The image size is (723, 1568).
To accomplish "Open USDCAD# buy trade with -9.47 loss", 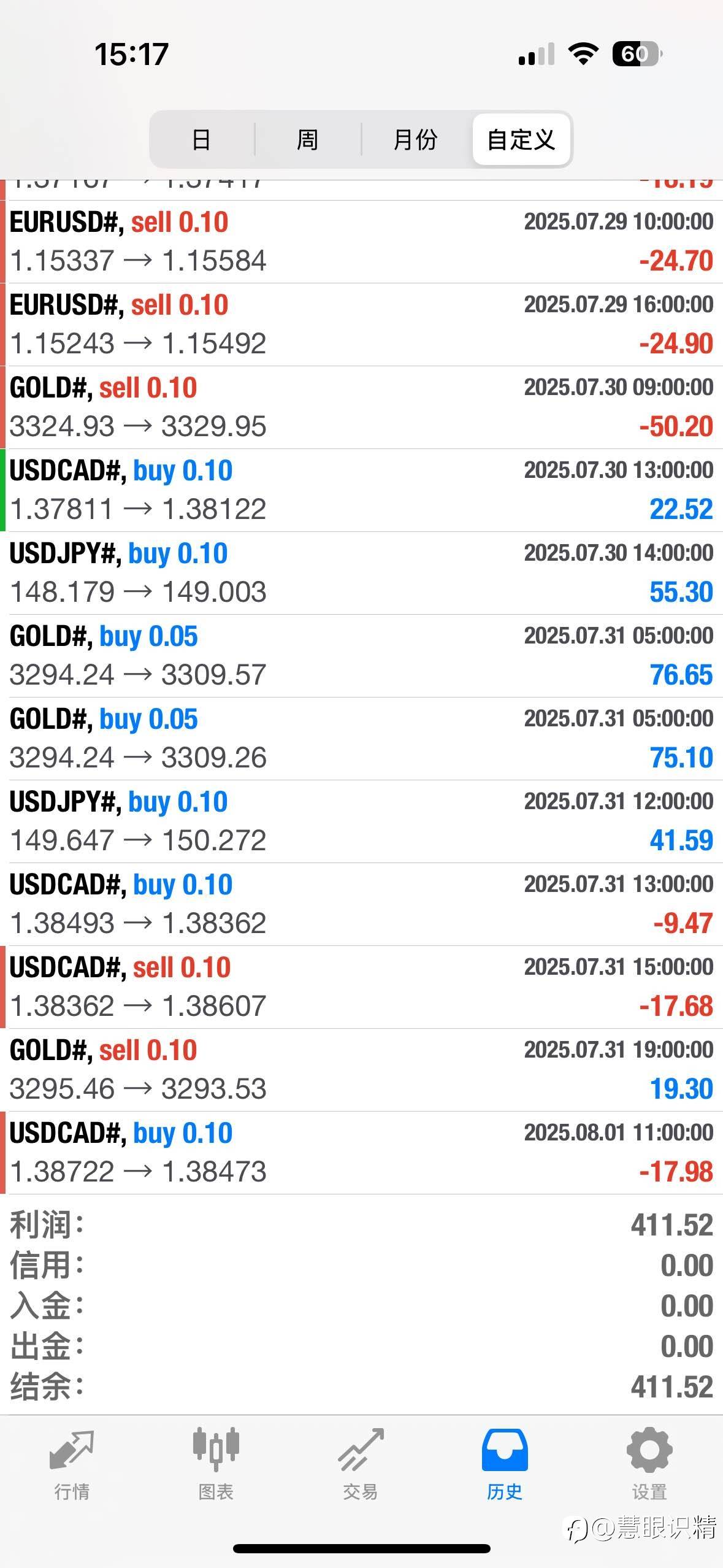I will tap(361, 904).
